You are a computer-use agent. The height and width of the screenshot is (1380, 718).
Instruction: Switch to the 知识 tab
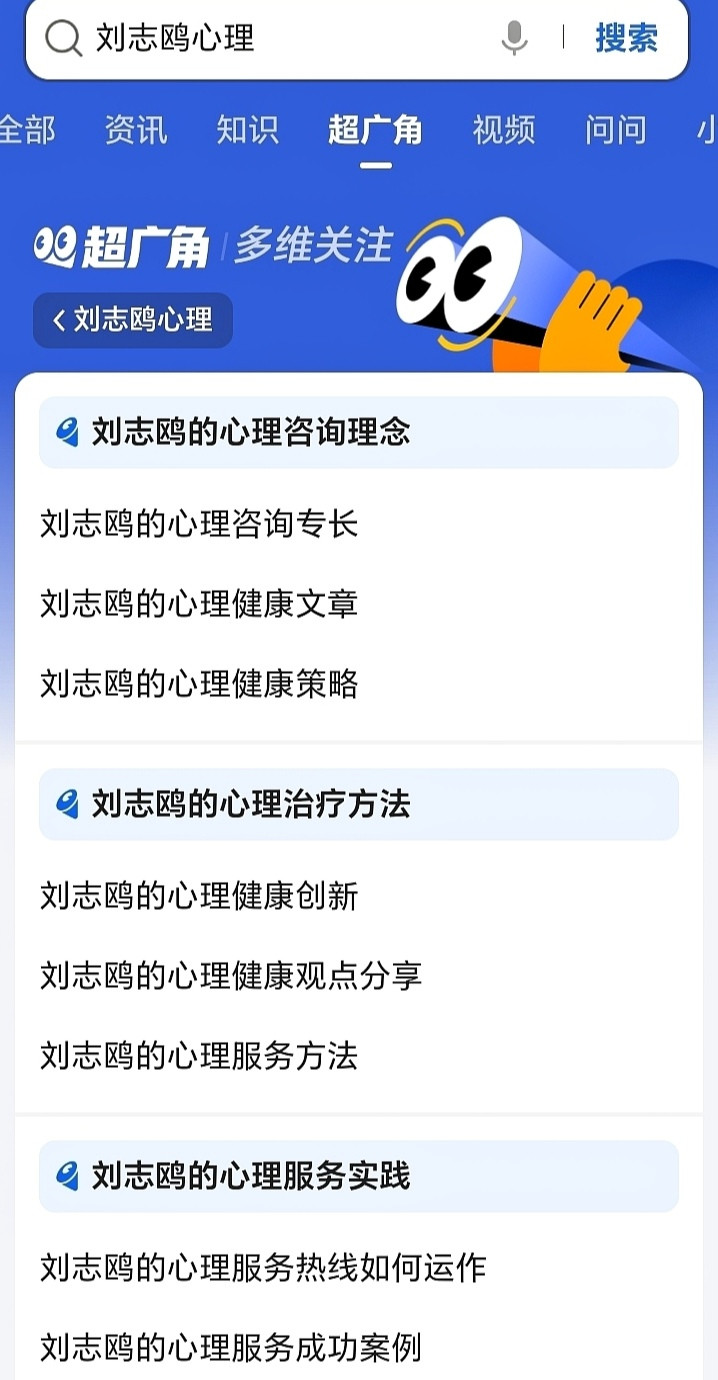[247, 130]
